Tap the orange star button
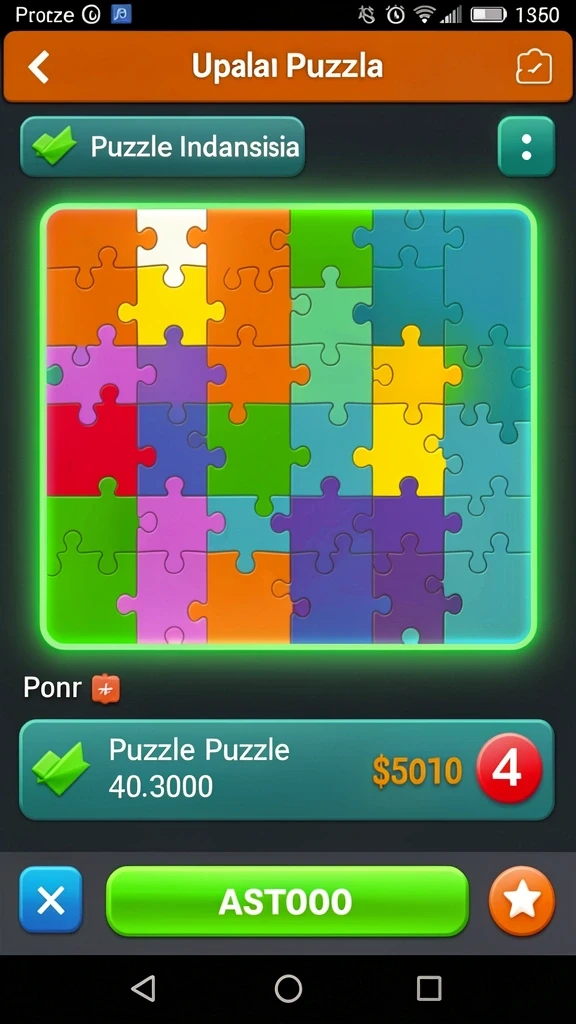Image resolution: width=576 pixels, height=1024 pixels. [x=522, y=901]
